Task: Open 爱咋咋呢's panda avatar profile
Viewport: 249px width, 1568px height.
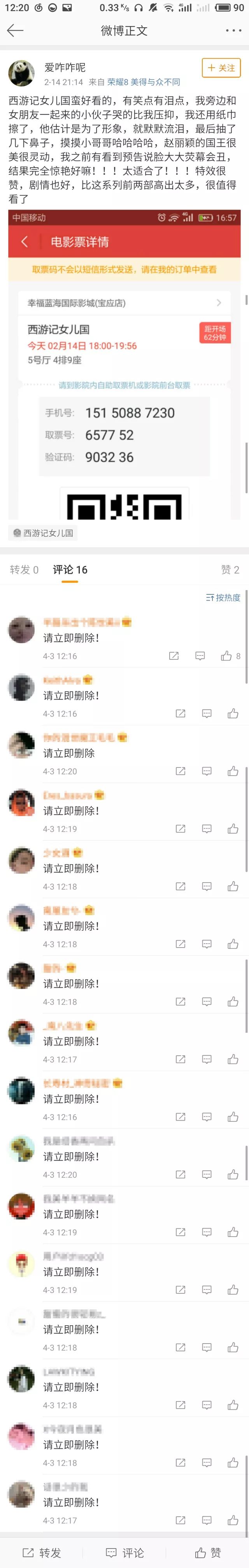Action: 21,74
